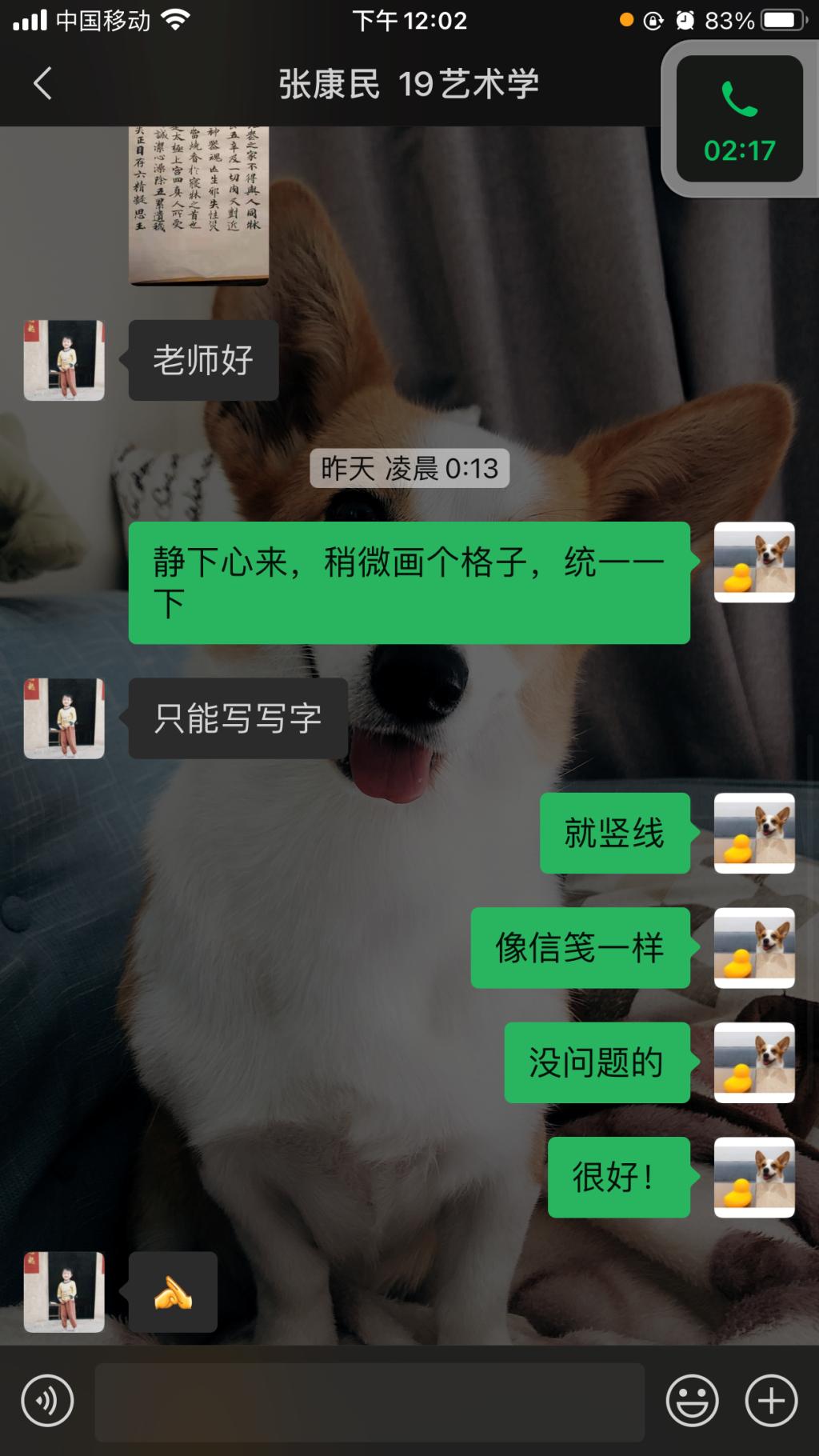Open the calligraphy image message
The image size is (819, 1456).
[198, 205]
